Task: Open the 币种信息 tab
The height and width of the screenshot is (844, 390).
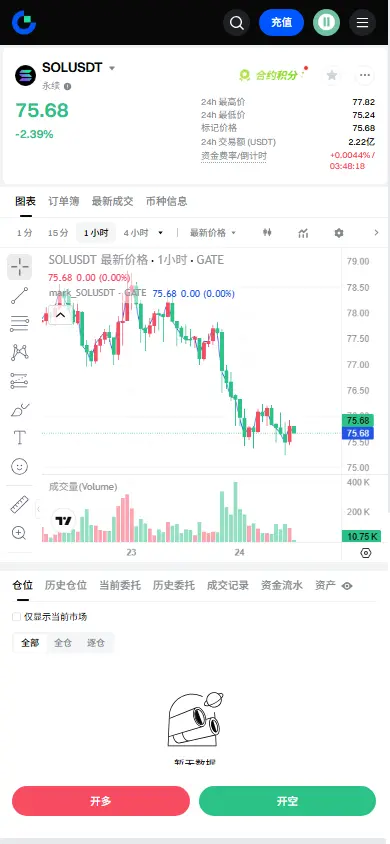Action: coord(167,201)
